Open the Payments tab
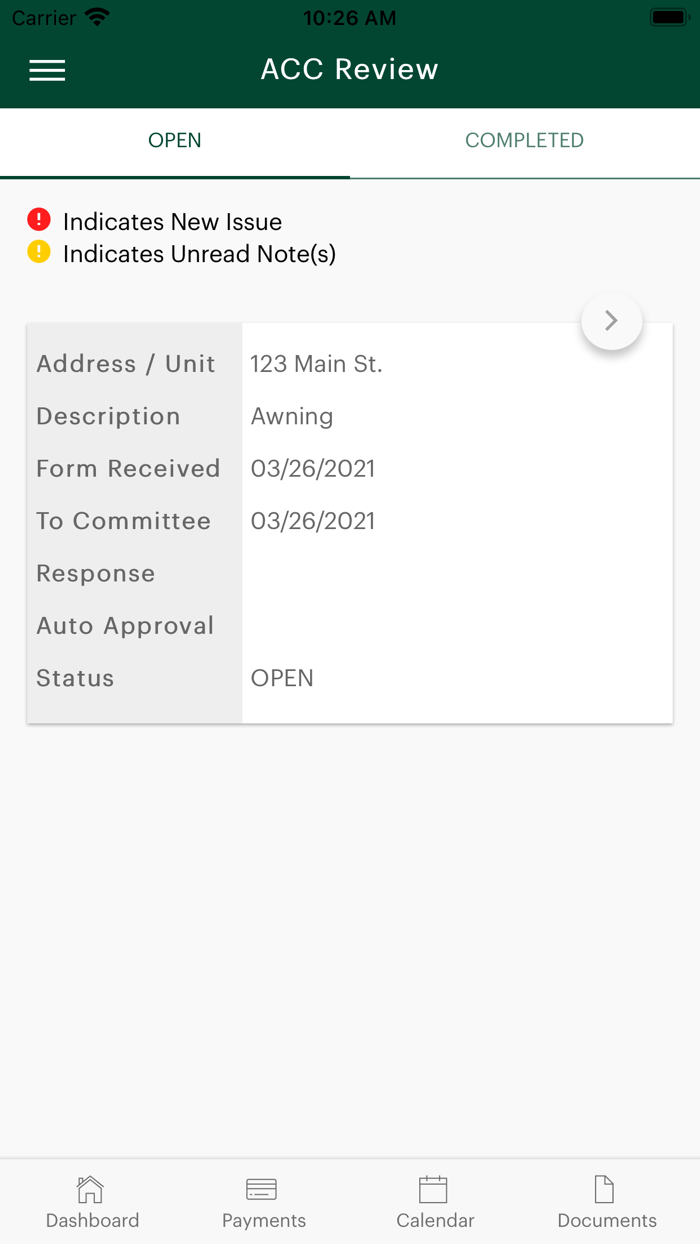 pyautogui.click(x=264, y=1202)
